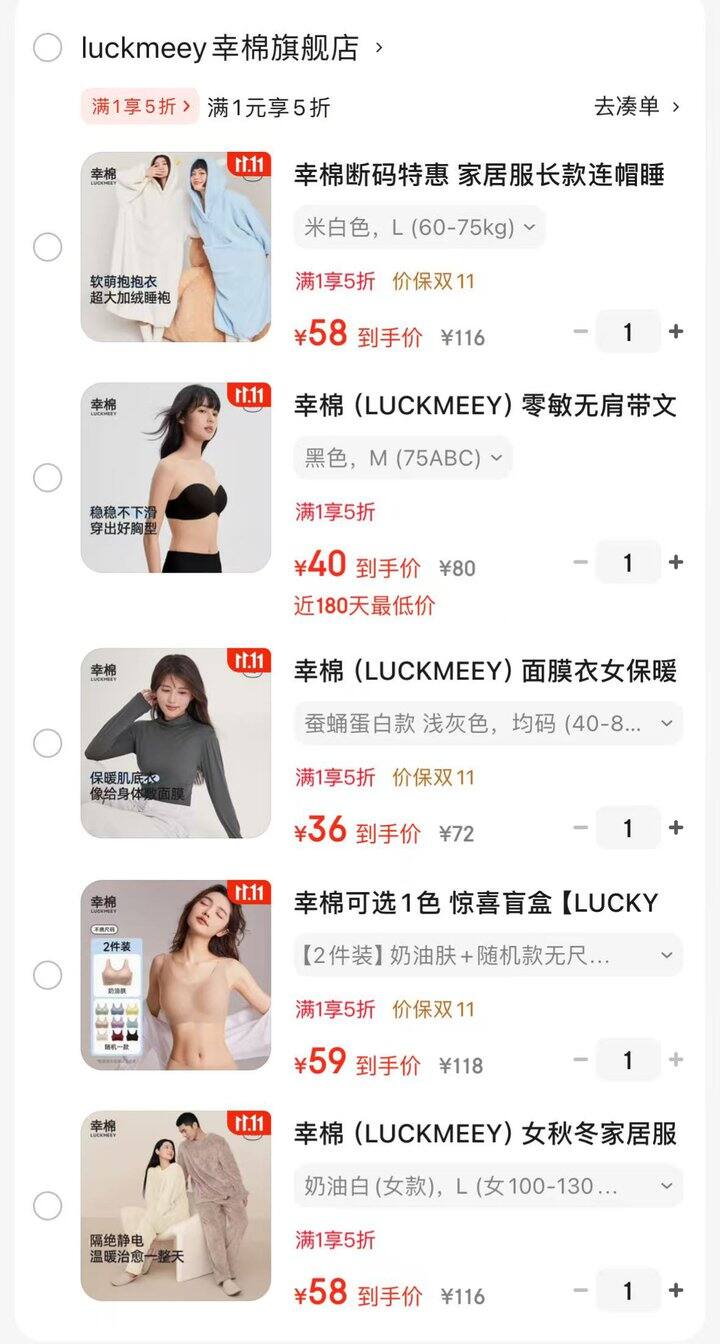Open the 满1享5折 promotion tag

point(140,107)
